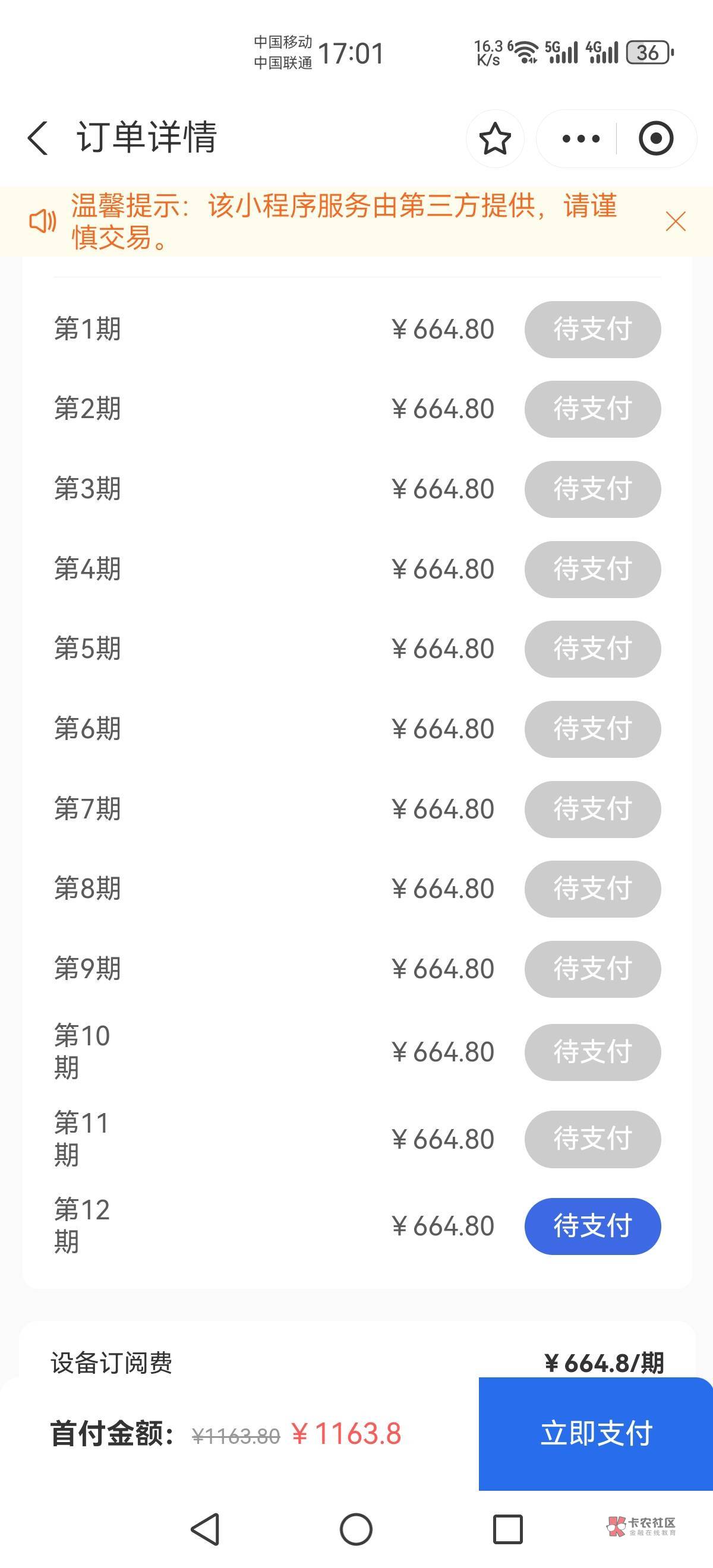This screenshot has height=1568, width=713.
Task: Tap 待支付 for 第12期
Action: pos(592,1226)
